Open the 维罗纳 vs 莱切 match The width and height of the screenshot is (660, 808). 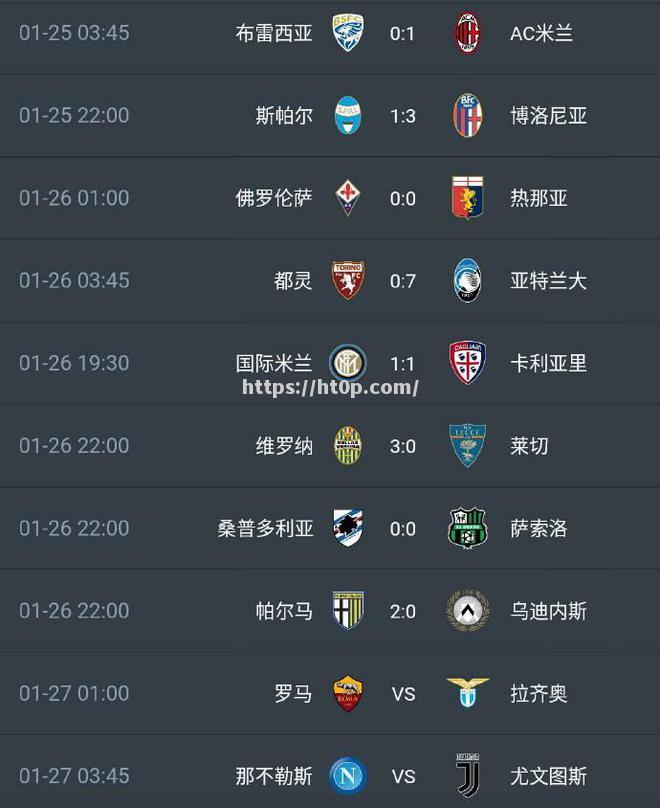(402, 446)
